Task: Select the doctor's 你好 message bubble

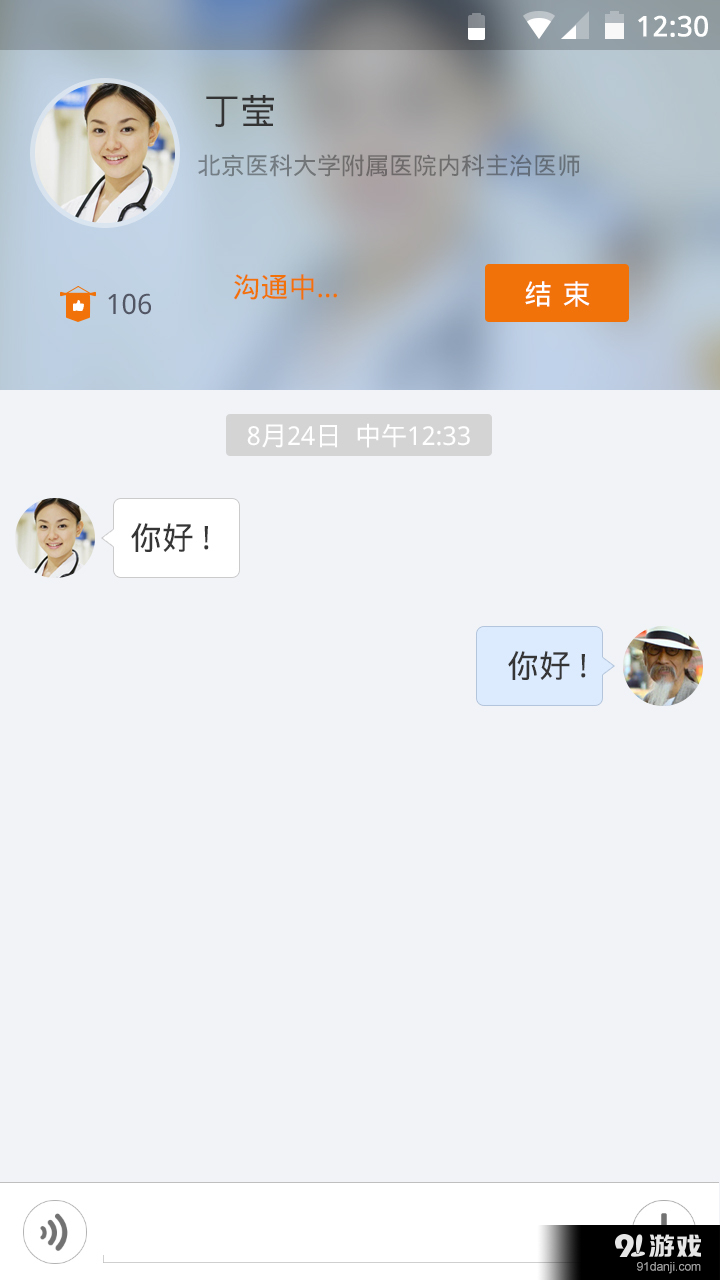Action: click(176, 537)
